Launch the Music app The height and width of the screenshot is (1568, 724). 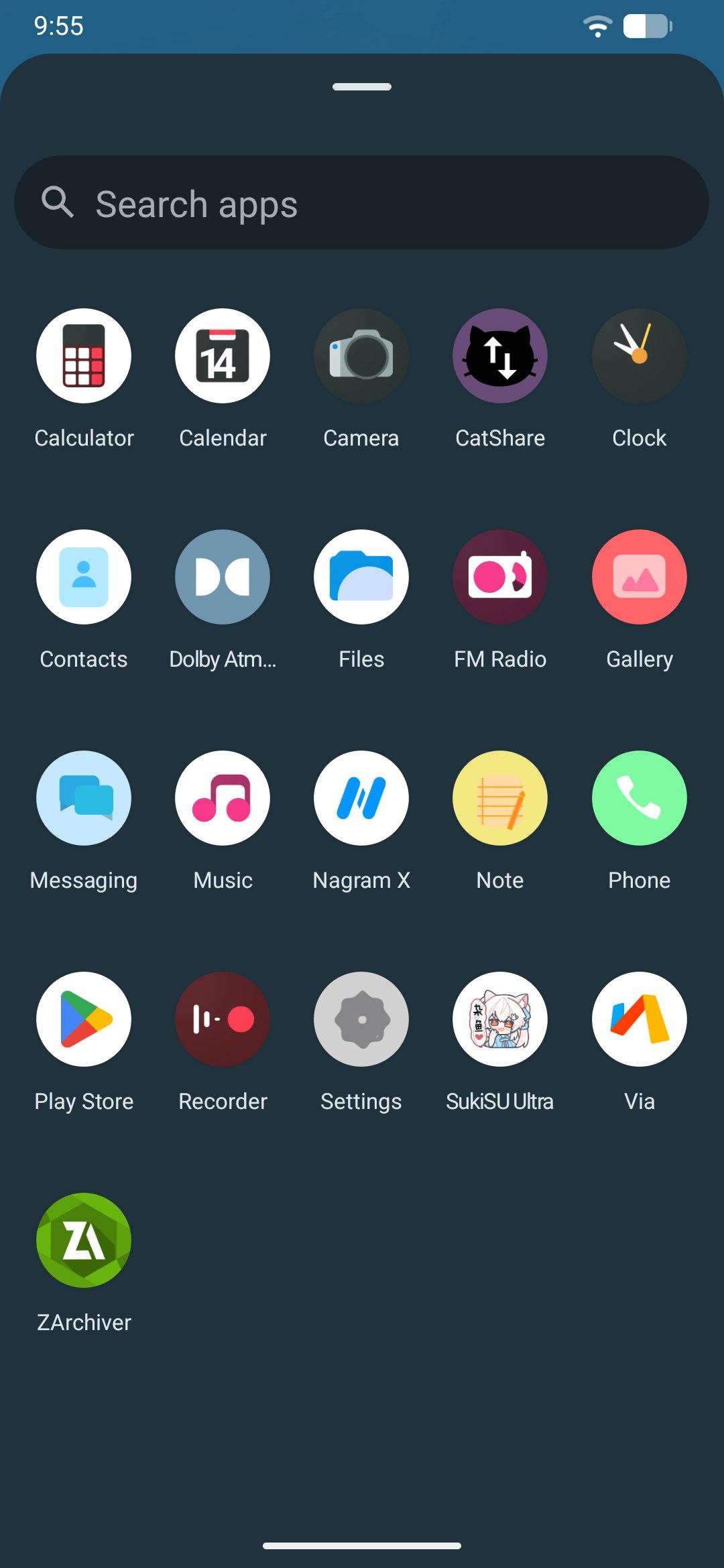click(x=223, y=798)
